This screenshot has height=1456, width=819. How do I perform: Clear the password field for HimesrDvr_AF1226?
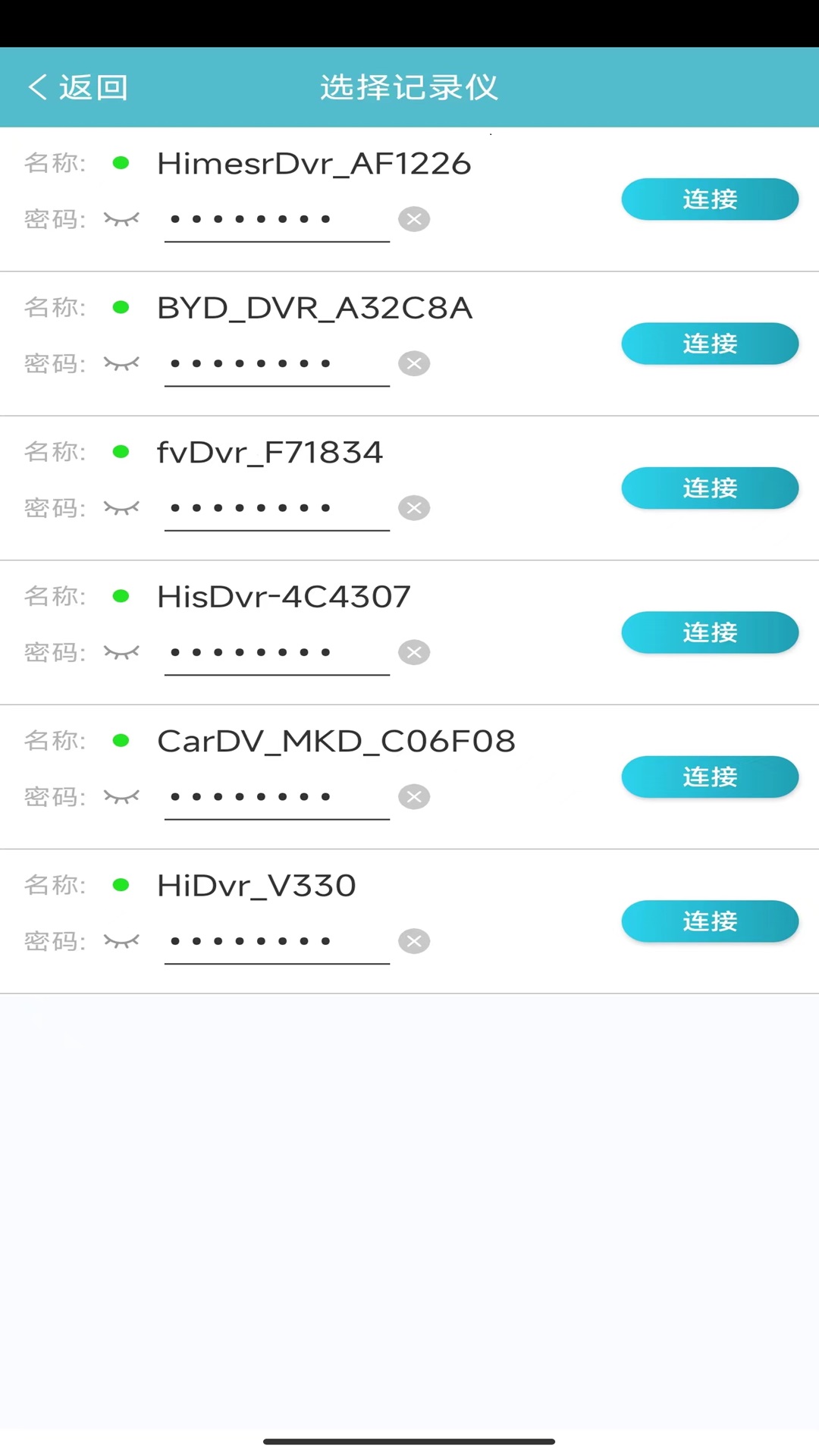413,219
